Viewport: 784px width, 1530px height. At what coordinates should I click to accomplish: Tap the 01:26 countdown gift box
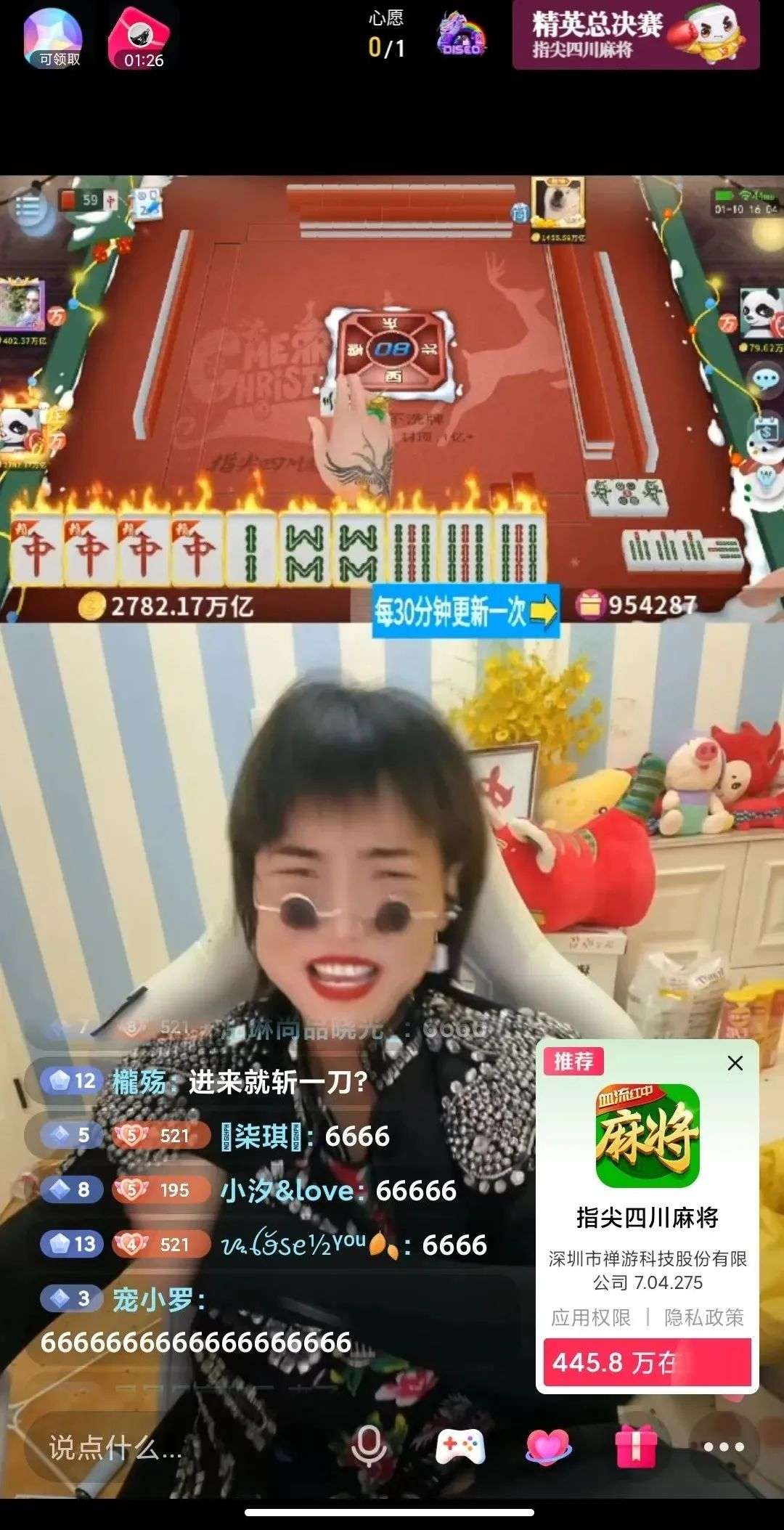coord(139,39)
